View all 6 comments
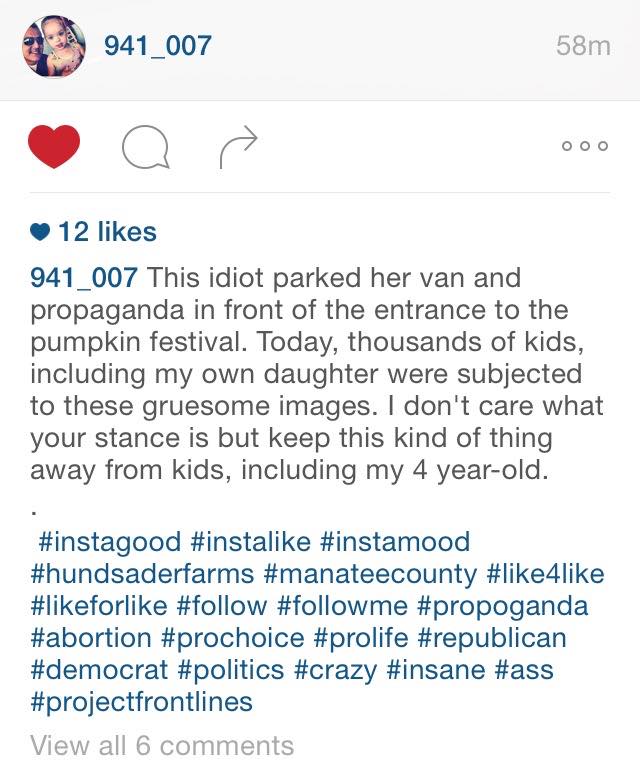Screen dimensions: 640x762 click(x=162, y=745)
